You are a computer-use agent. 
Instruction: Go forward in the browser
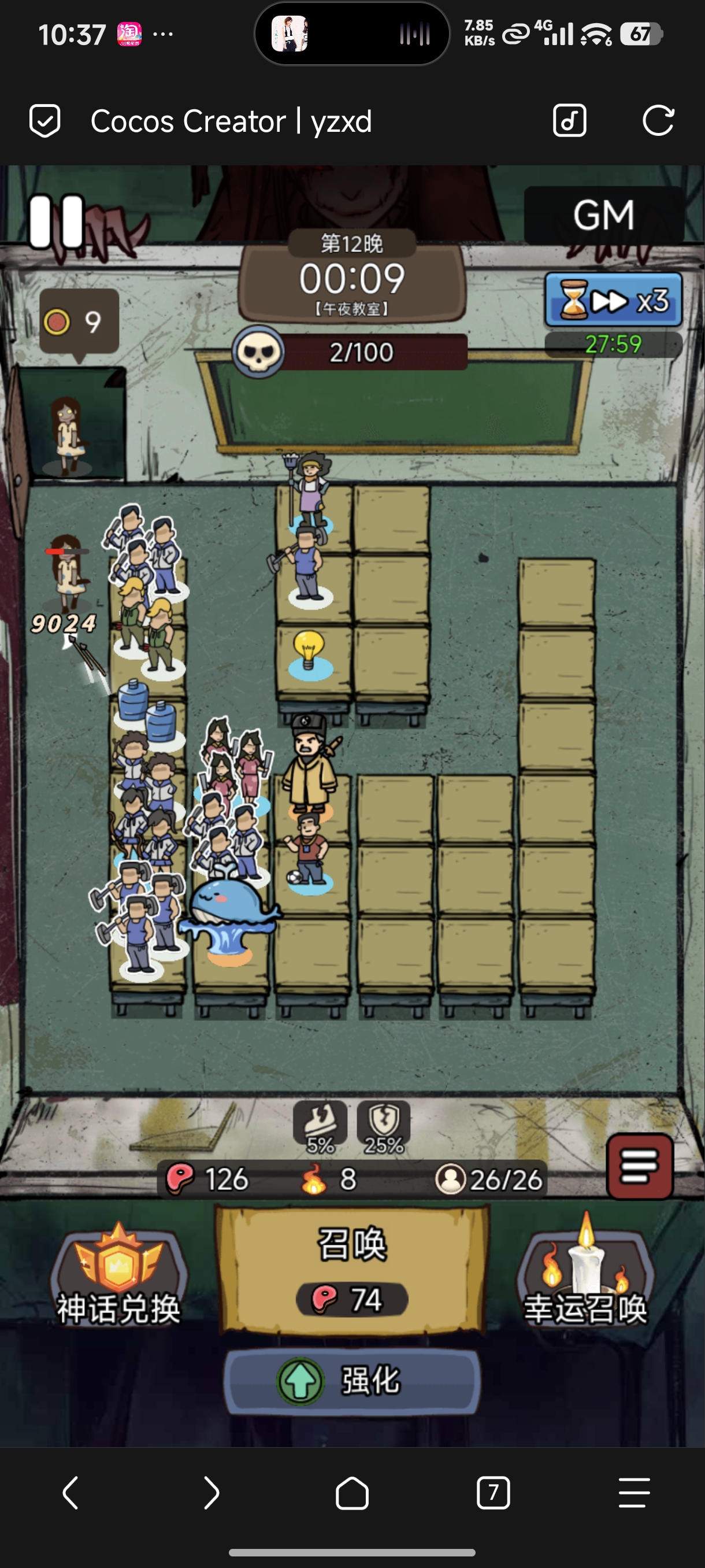211,1492
